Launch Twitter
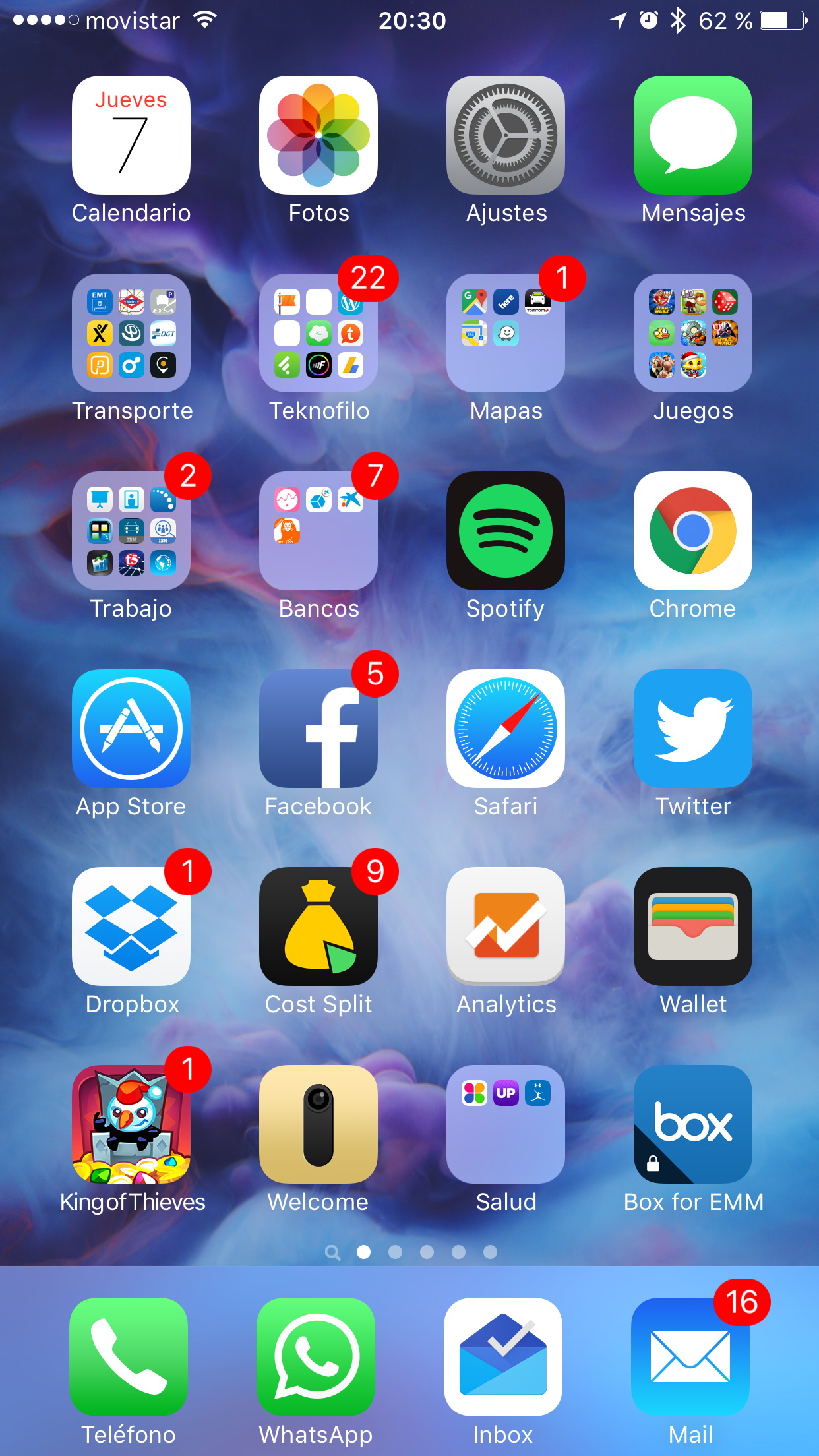The image size is (819, 1456). 693,729
